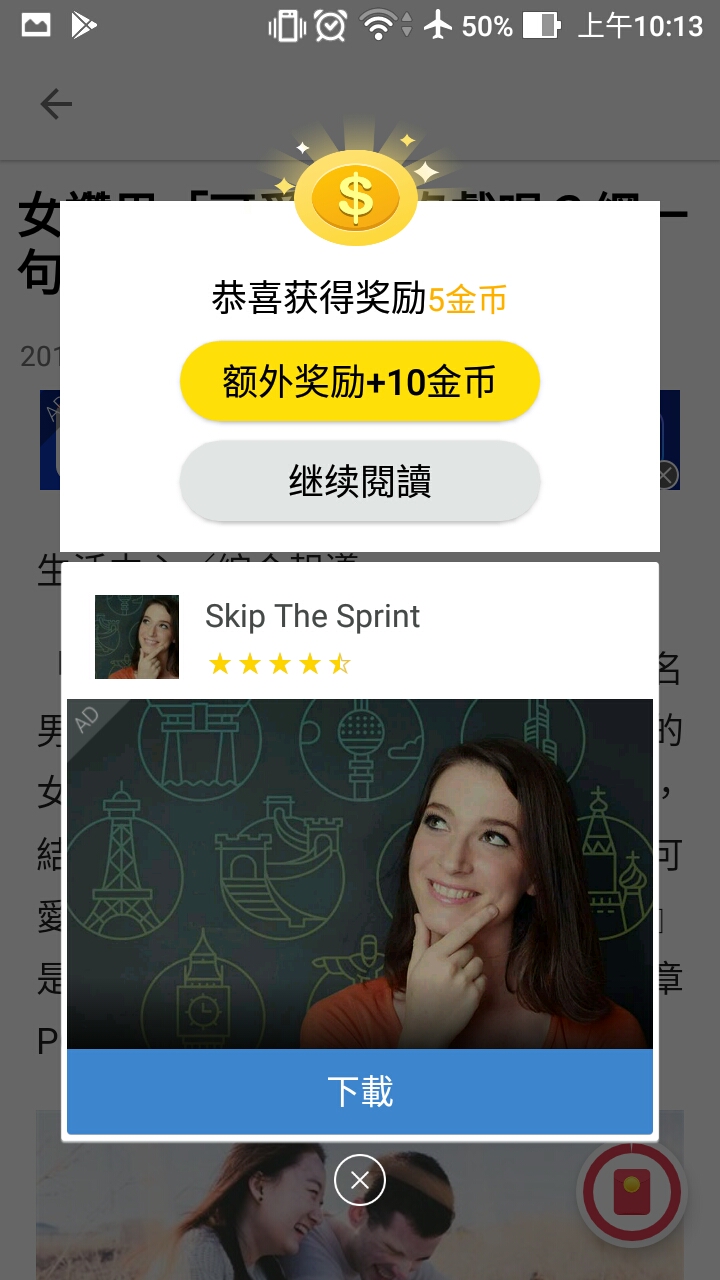
Task: Dismiss the reward popup with the X
Action: click(x=360, y=1181)
